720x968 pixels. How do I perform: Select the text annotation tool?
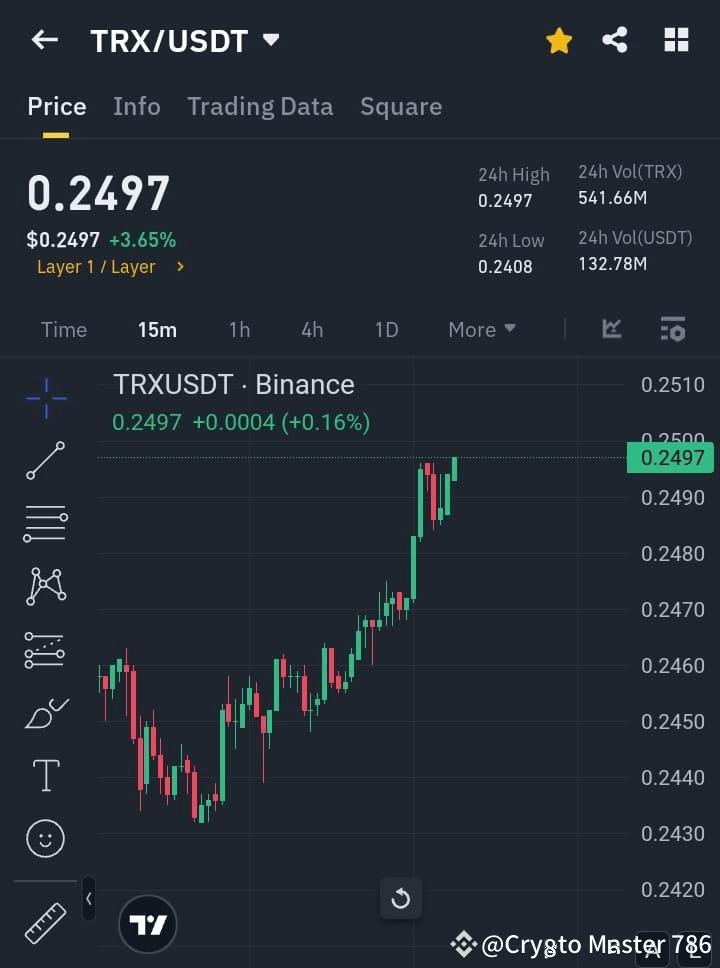[x=45, y=775]
